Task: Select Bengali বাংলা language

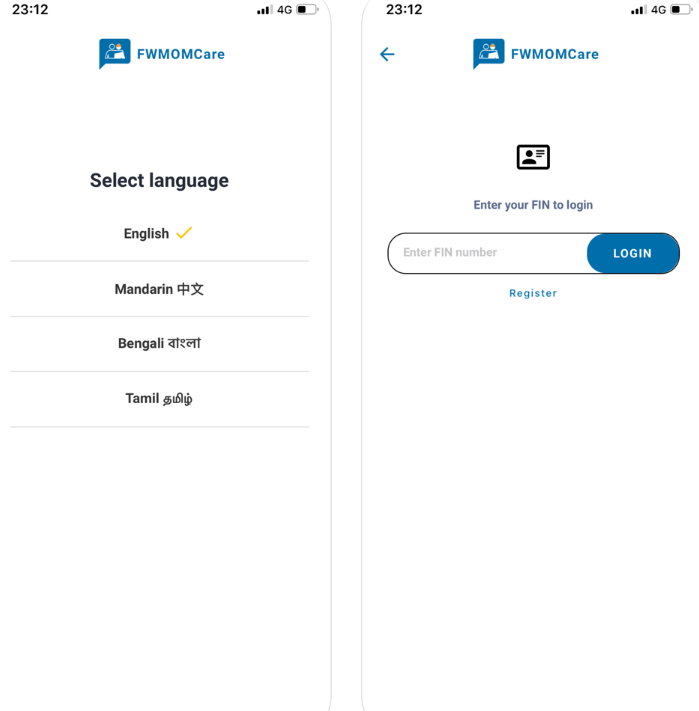Action: (159, 343)
